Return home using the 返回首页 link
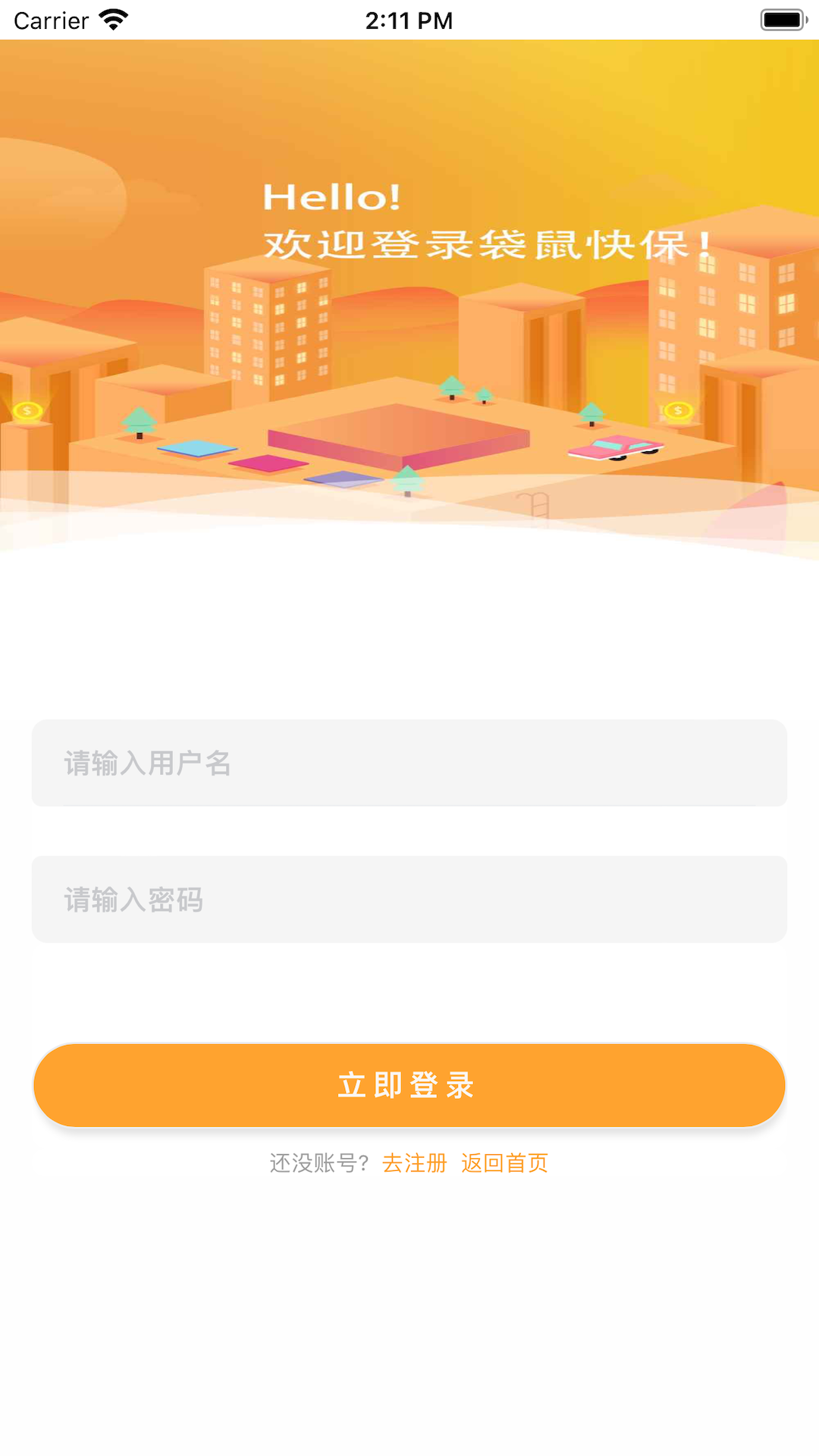The image size is (819, 1456). click(504, 1163)
